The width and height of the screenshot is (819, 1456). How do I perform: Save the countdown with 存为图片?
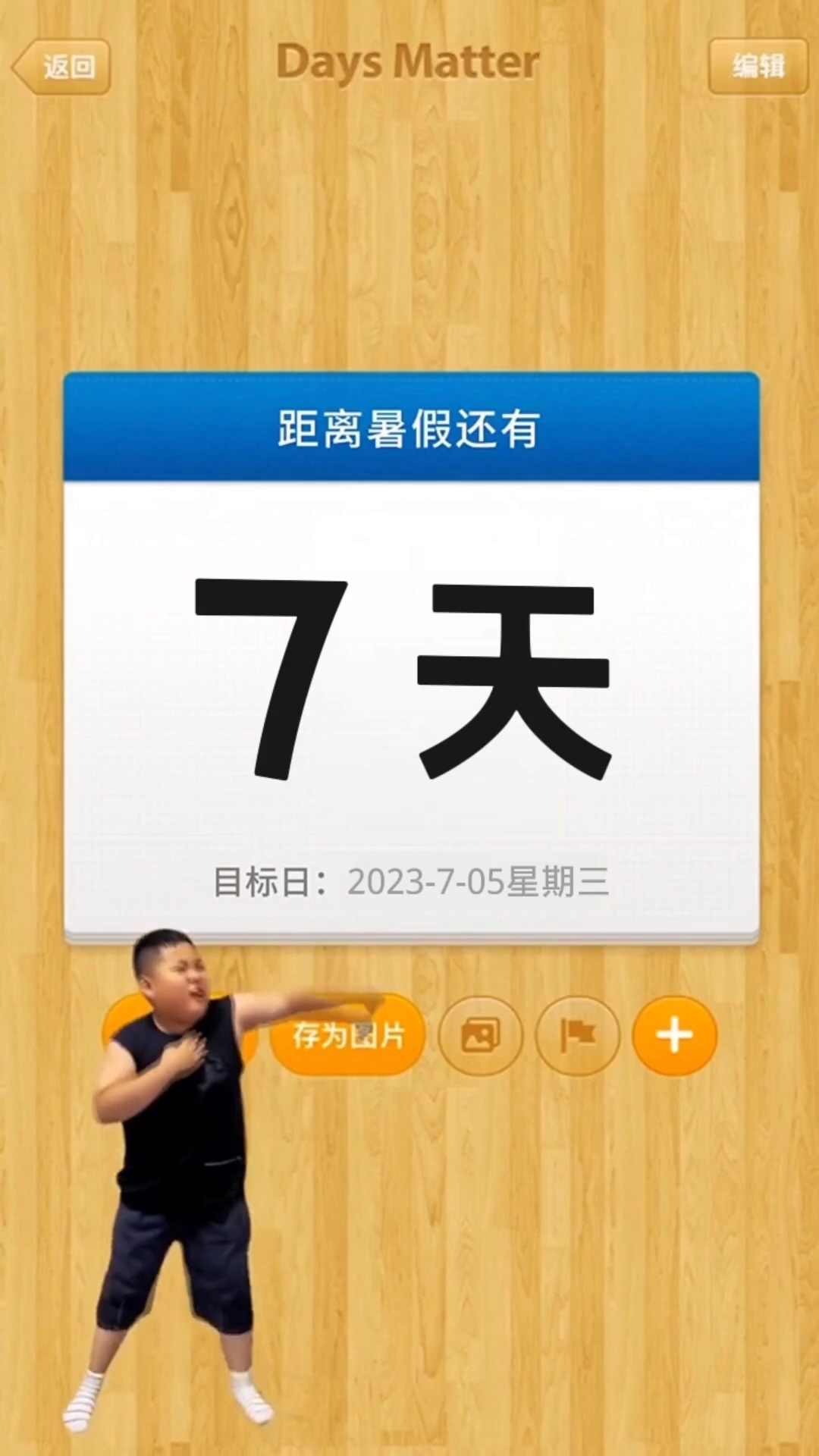tap(348, 1035)
